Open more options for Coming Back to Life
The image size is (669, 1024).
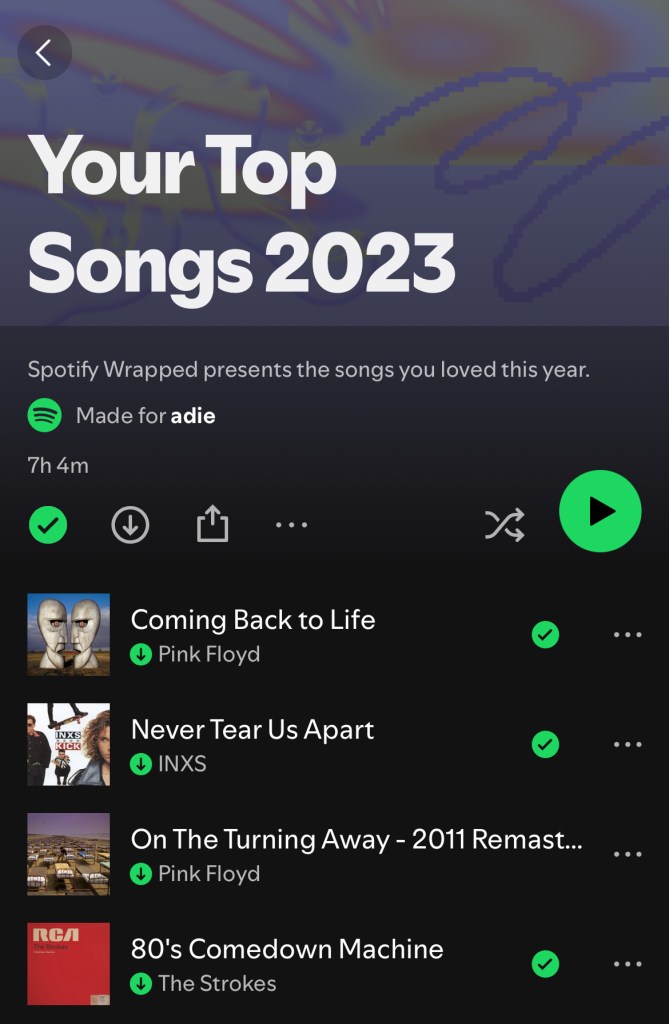(x=627, y=635)
